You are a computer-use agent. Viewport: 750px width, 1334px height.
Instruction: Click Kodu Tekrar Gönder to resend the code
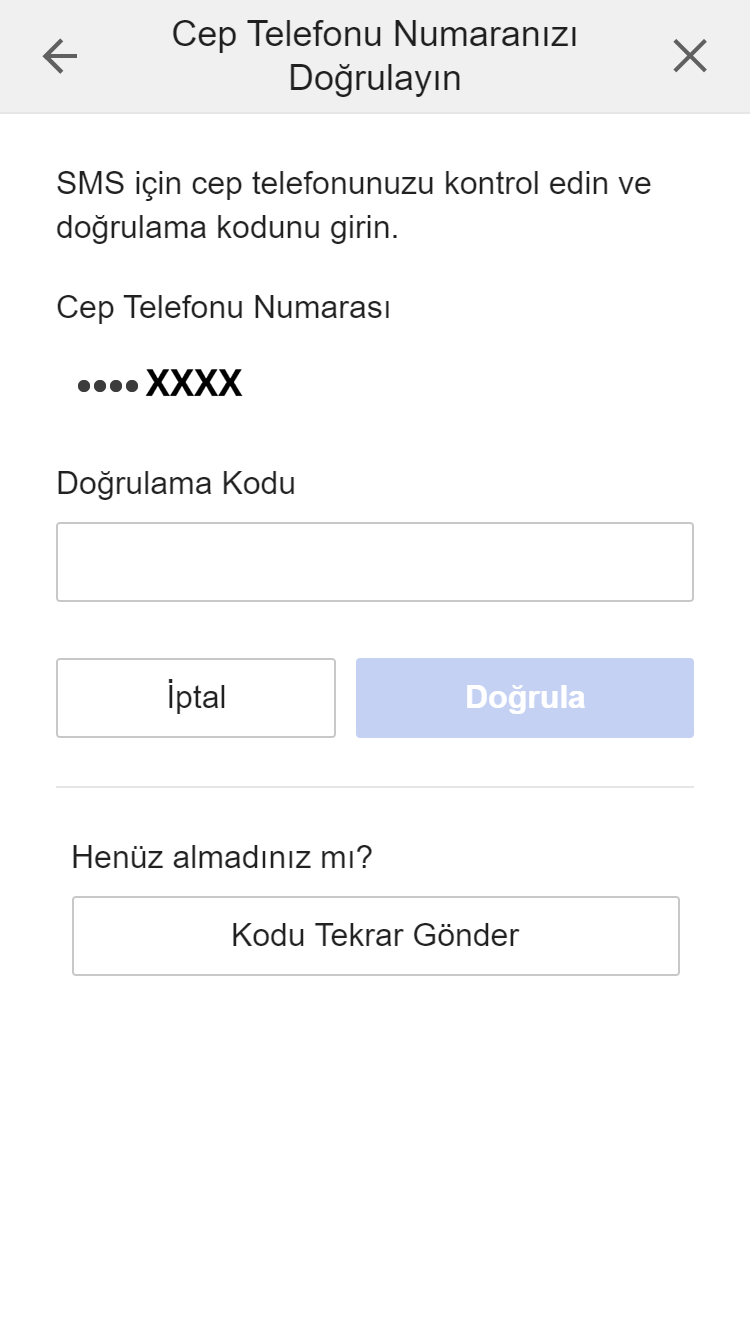tap(375, 935)
